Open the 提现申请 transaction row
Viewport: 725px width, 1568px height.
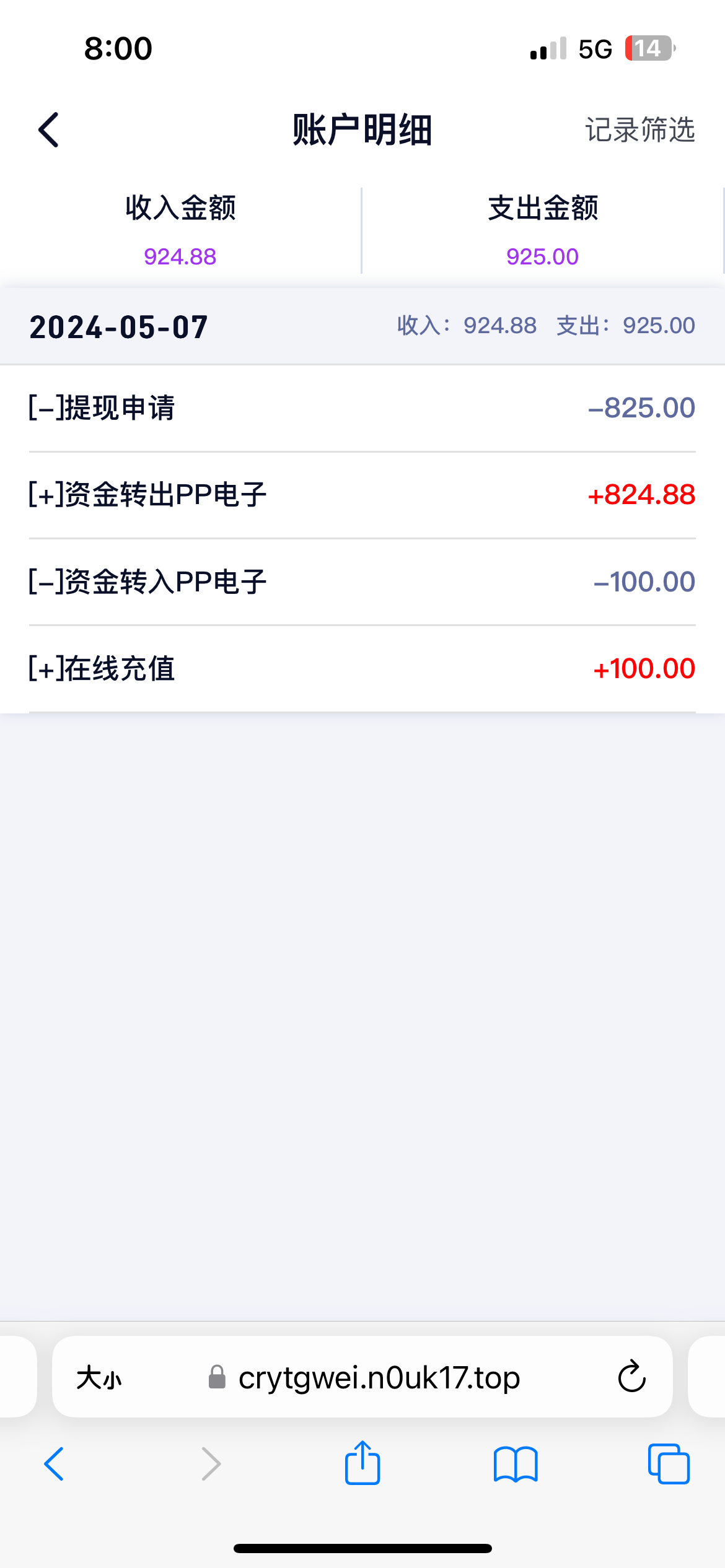click(362, 408)
